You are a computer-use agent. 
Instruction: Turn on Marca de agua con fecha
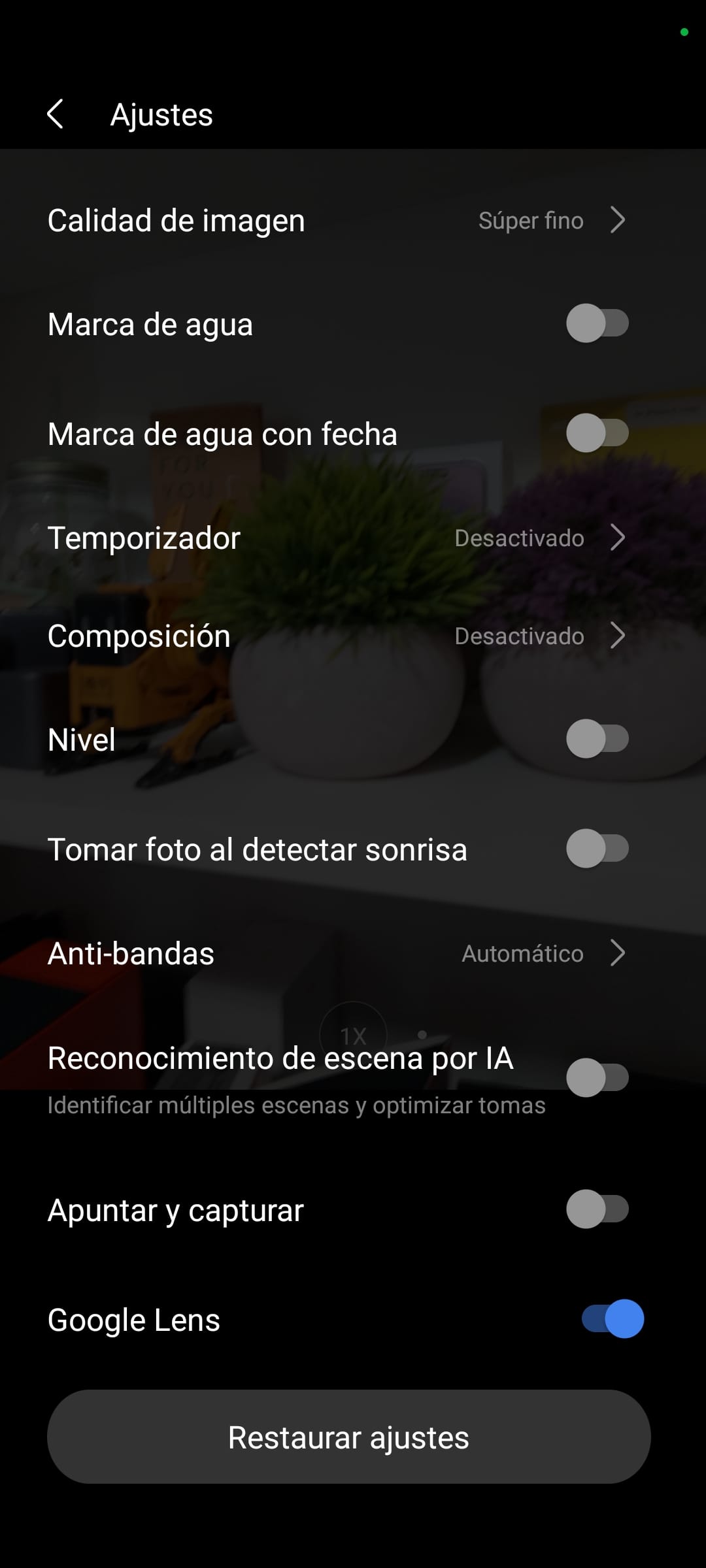click(x=597, y=433)
